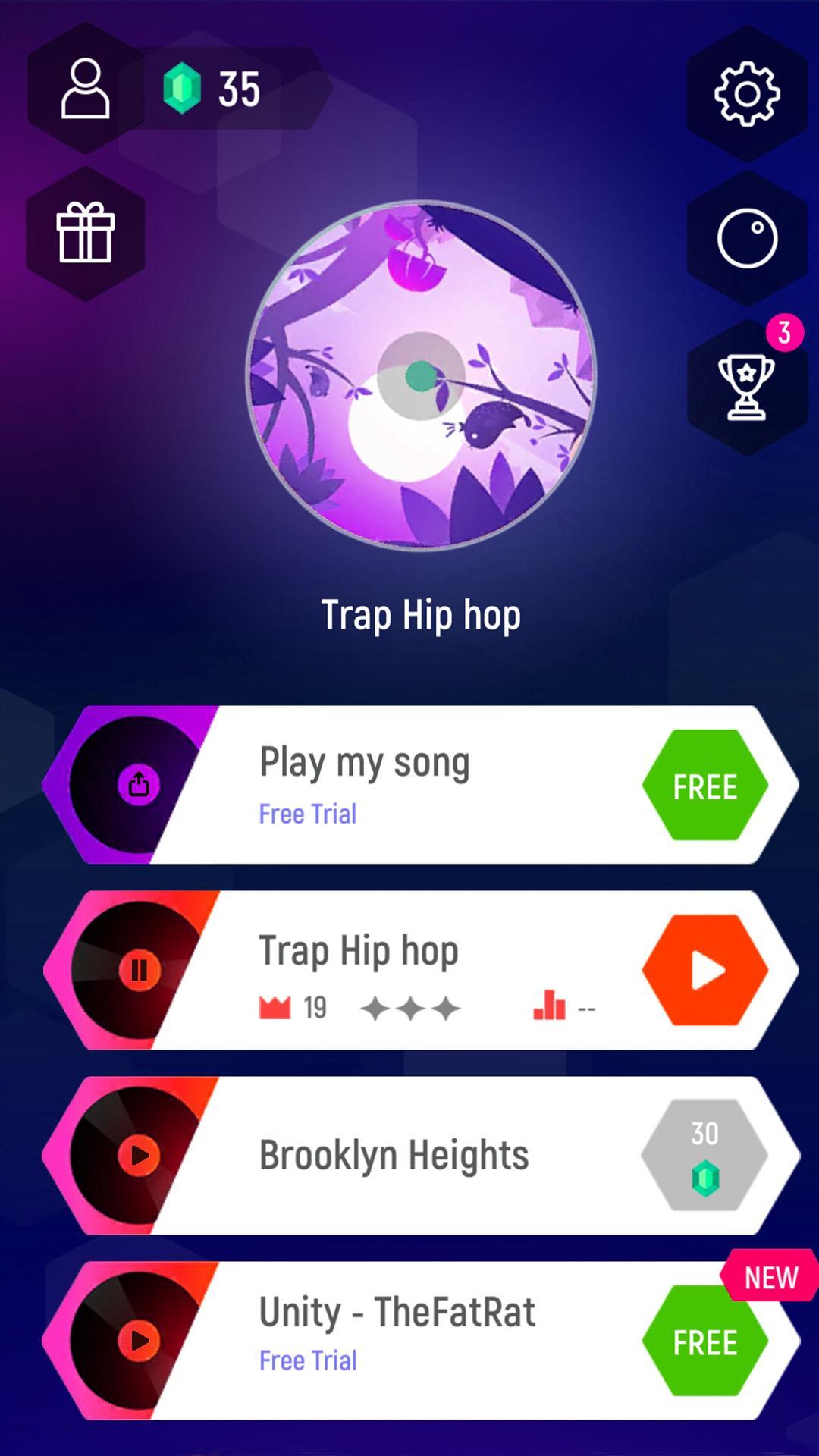Viewport: 819px width, 1456px height.
Task: Tap the Trap Hip hop album disc
Action: (x=421, y=375)
